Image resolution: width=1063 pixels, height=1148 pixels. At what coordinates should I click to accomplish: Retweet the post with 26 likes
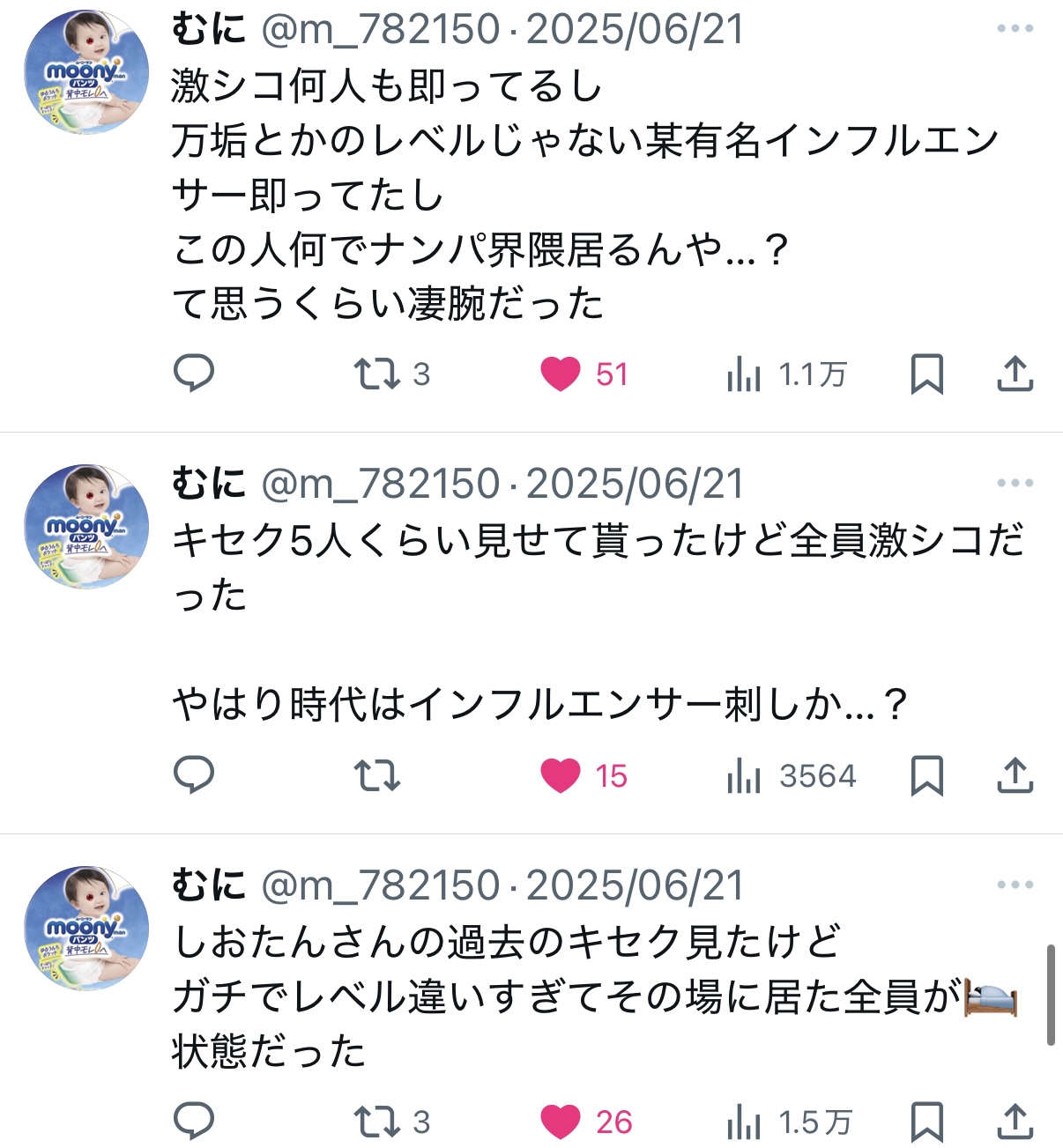(376, 1121)
